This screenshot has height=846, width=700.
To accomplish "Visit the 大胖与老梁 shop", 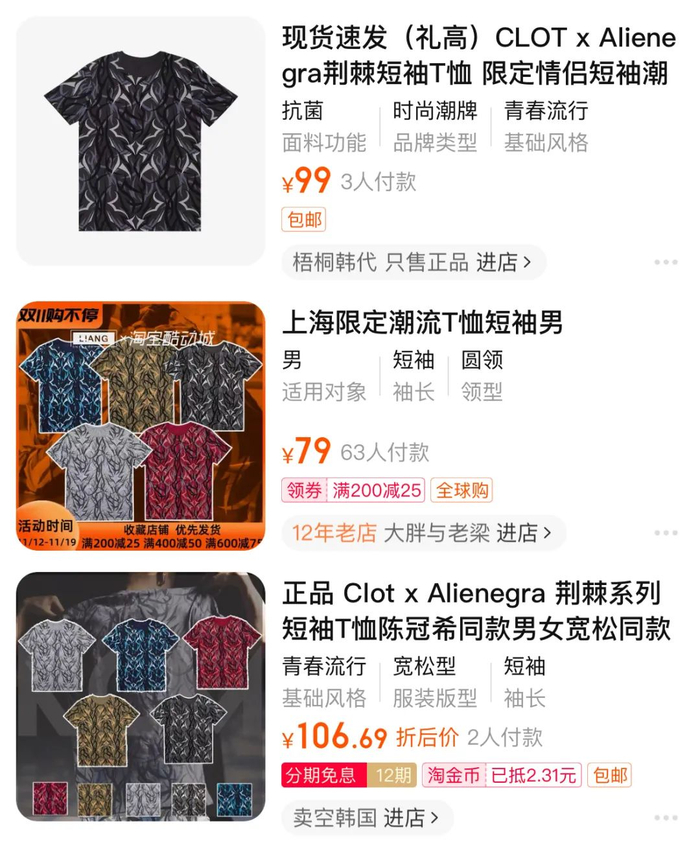I will (x=424, y=533).
